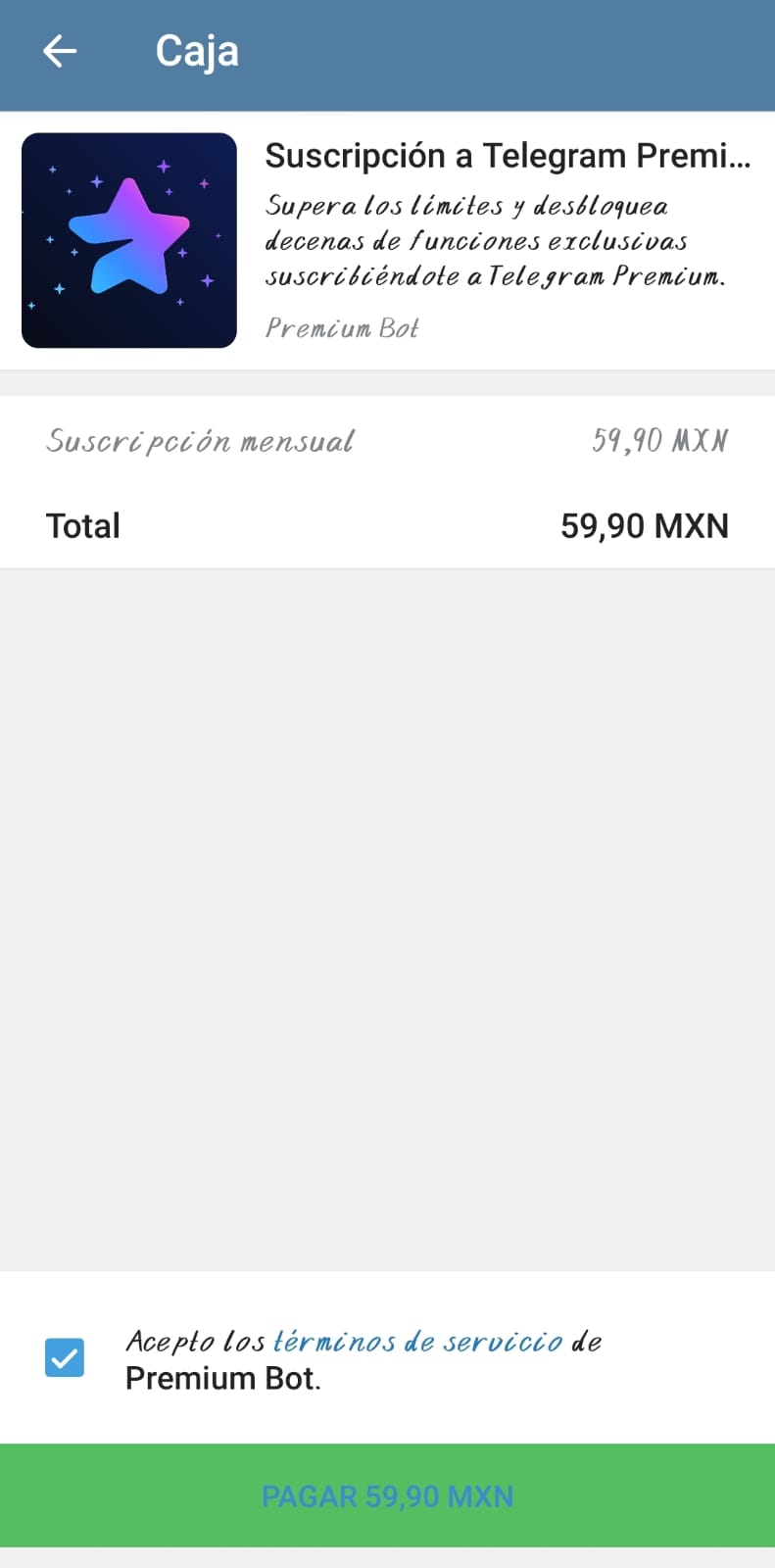Screen dimensions: 775x1568
Task: Tap the back arrow to leave Caja
Action: click(x=59, y=51)
